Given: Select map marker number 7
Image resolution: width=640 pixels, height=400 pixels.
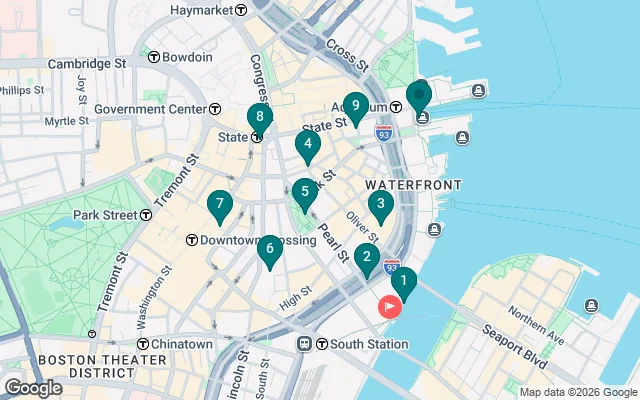Looking at the screenshot, I should pyautogui.click(x=220, y=206).
